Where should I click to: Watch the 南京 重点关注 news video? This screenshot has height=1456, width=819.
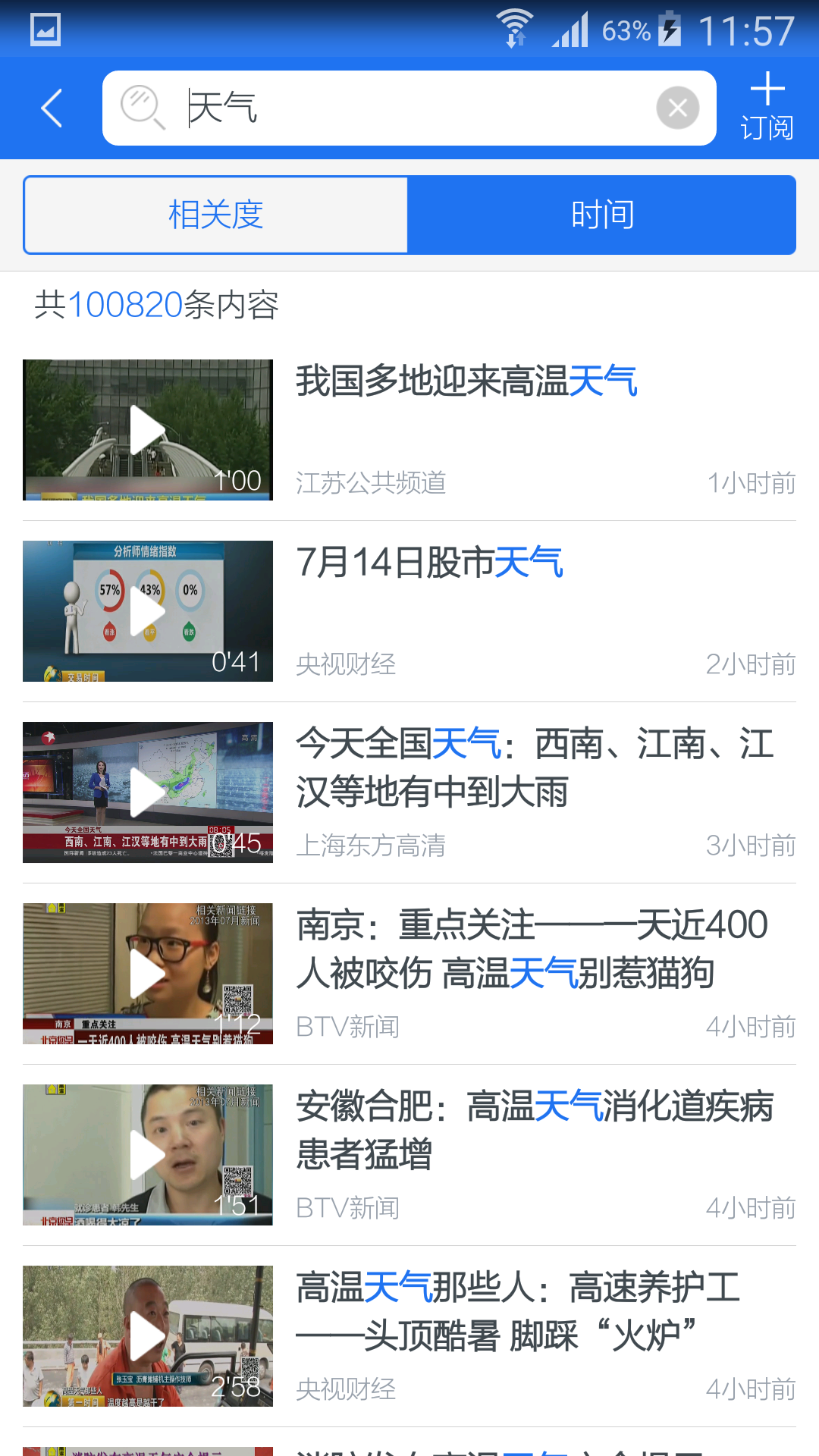click(x=148, y=974)
